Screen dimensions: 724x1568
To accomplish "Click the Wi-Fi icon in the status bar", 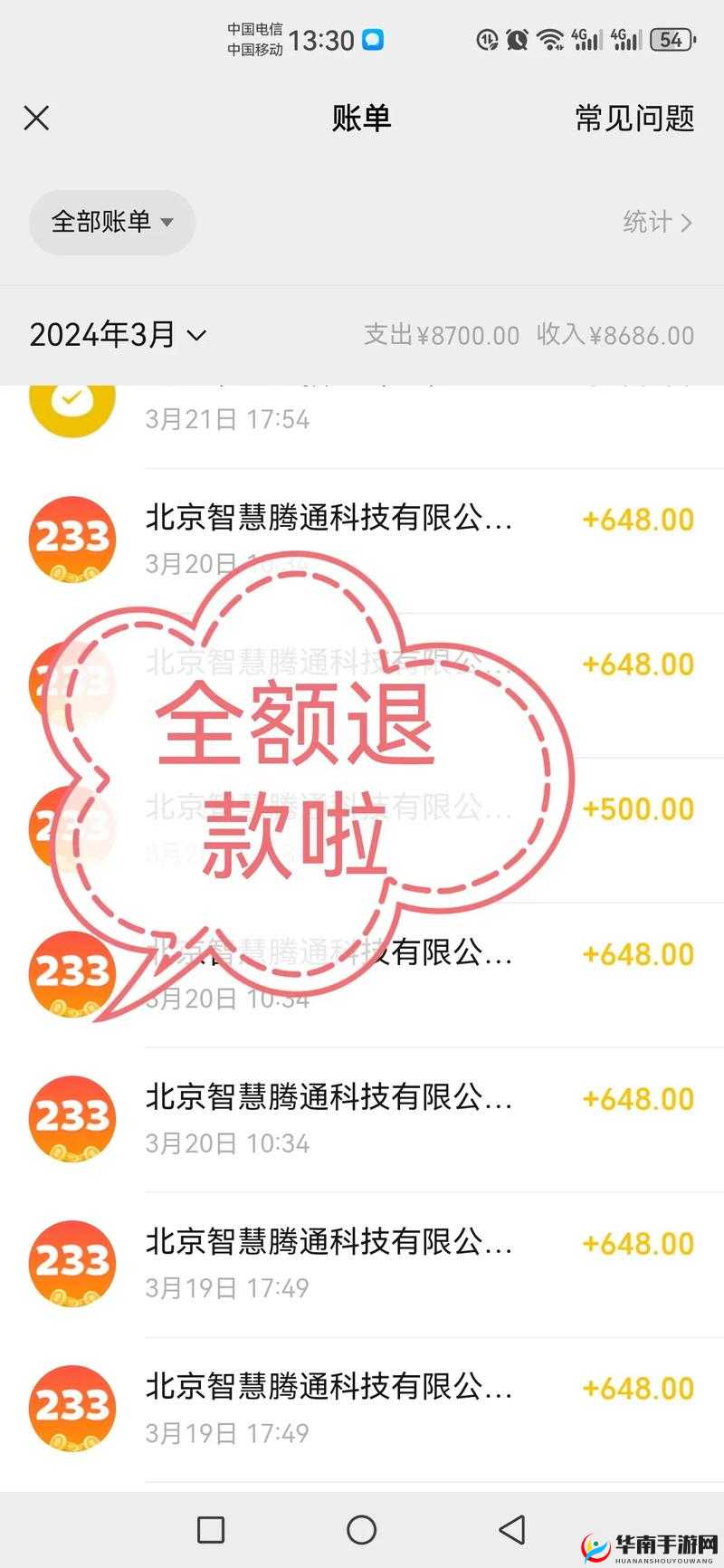I will coord(550,40).
